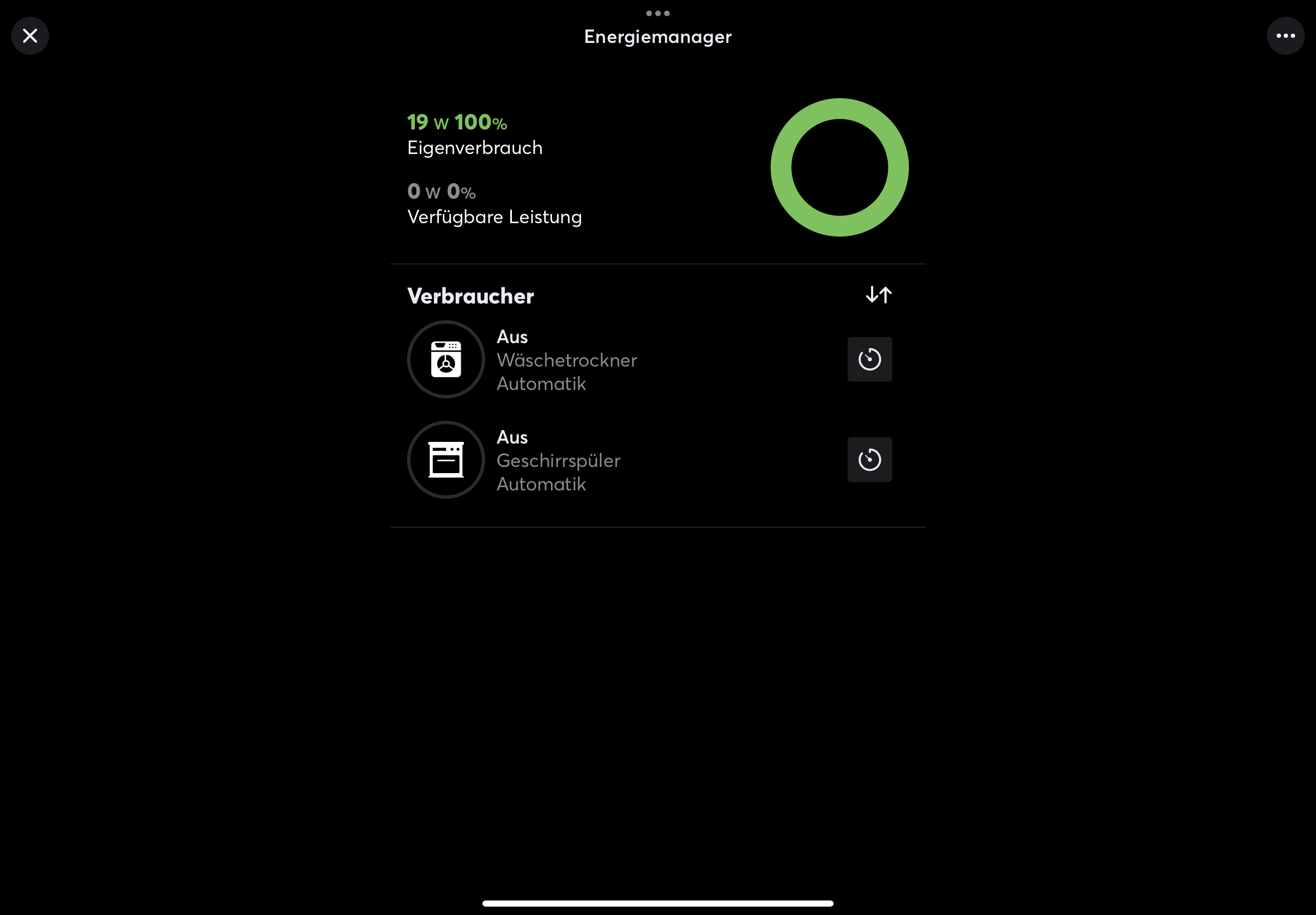Screen dimensions: 1316x915
Task: Open the Geschirrspüler consumer entry
Action: point(558,460)
